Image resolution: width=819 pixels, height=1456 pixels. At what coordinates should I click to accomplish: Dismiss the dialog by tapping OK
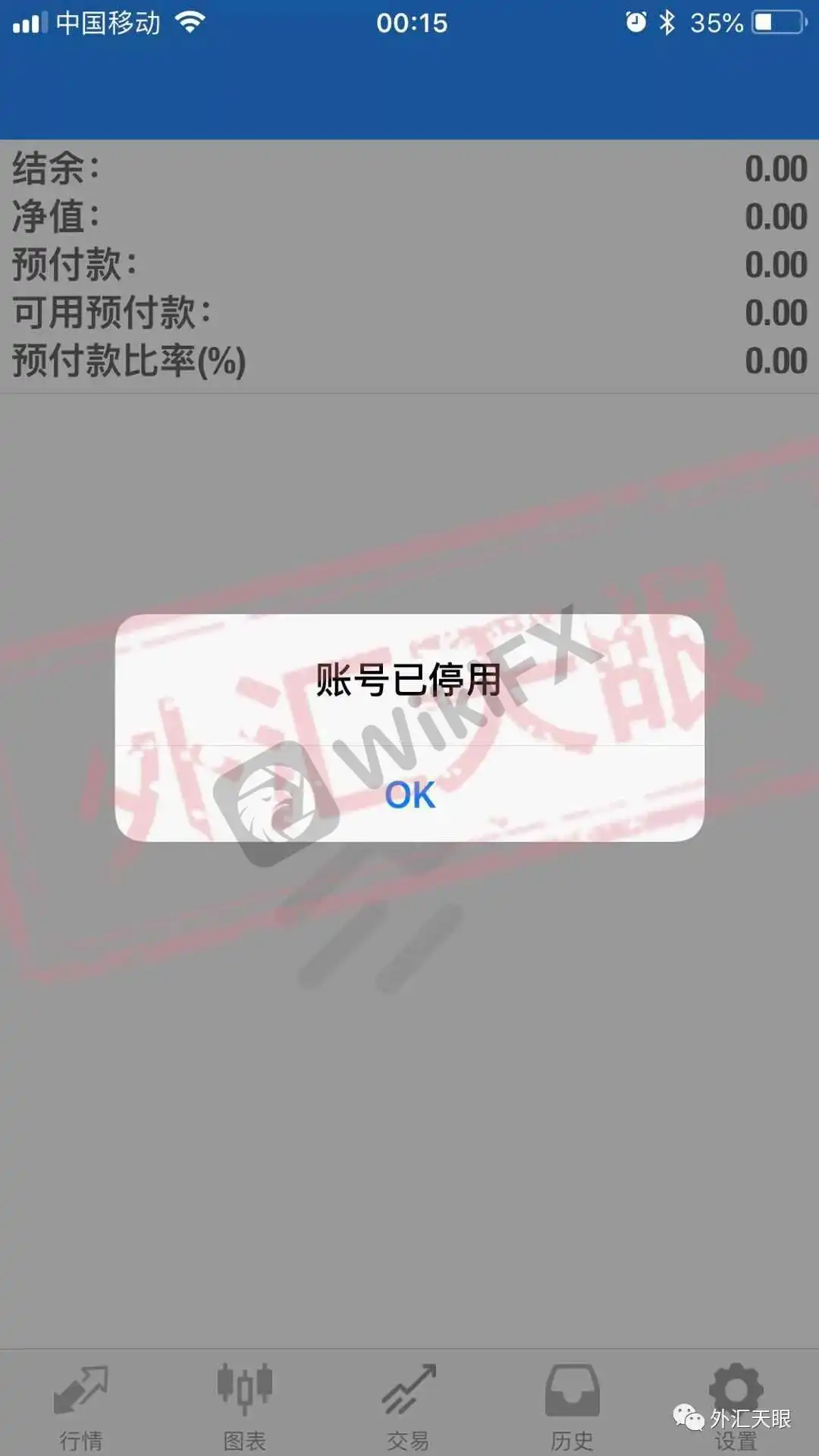pos(409,794)
